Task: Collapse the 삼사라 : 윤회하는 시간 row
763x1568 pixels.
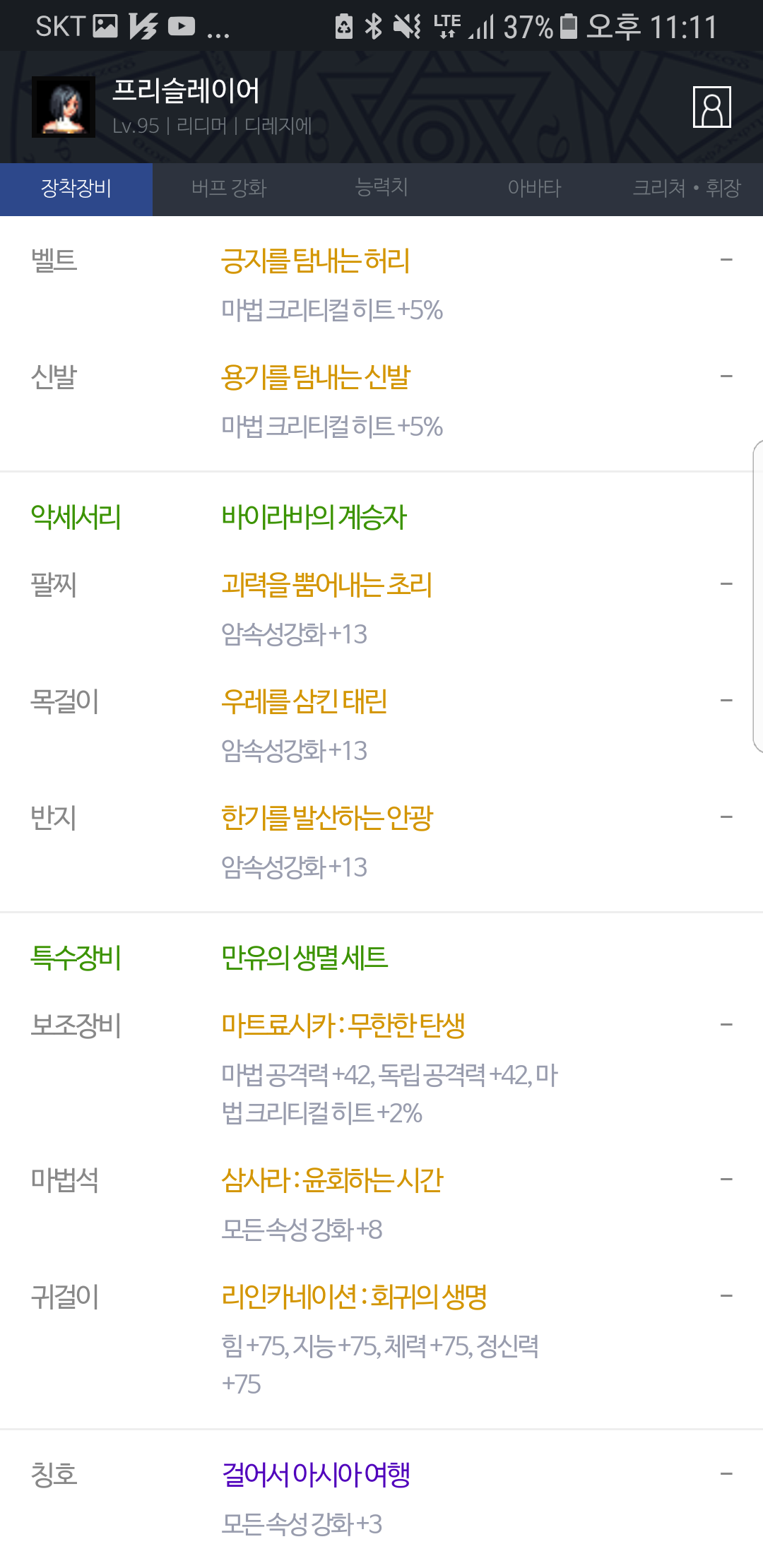Action: click(x=726, y=1180)
